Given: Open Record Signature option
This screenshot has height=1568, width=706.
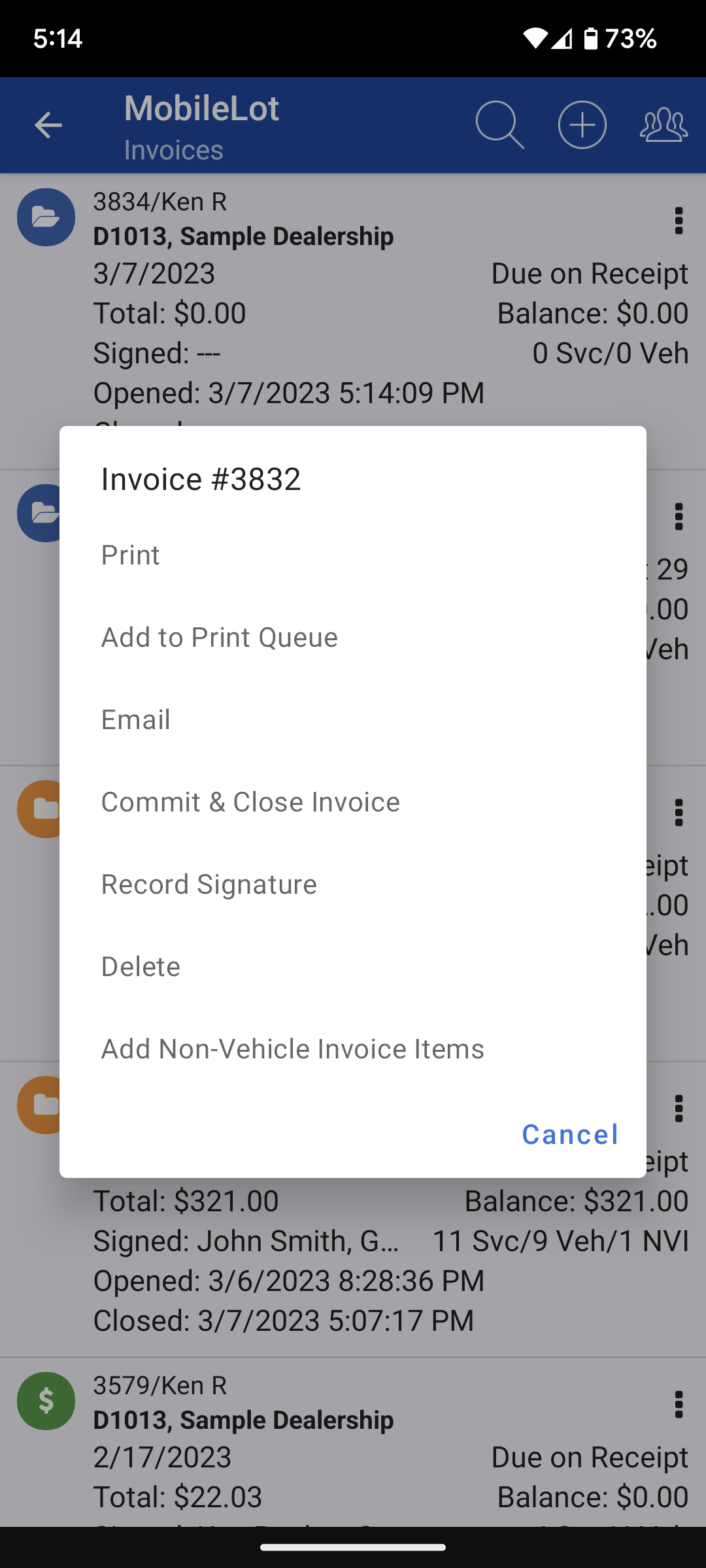Looking at the screenshot, I should (209, 885).
